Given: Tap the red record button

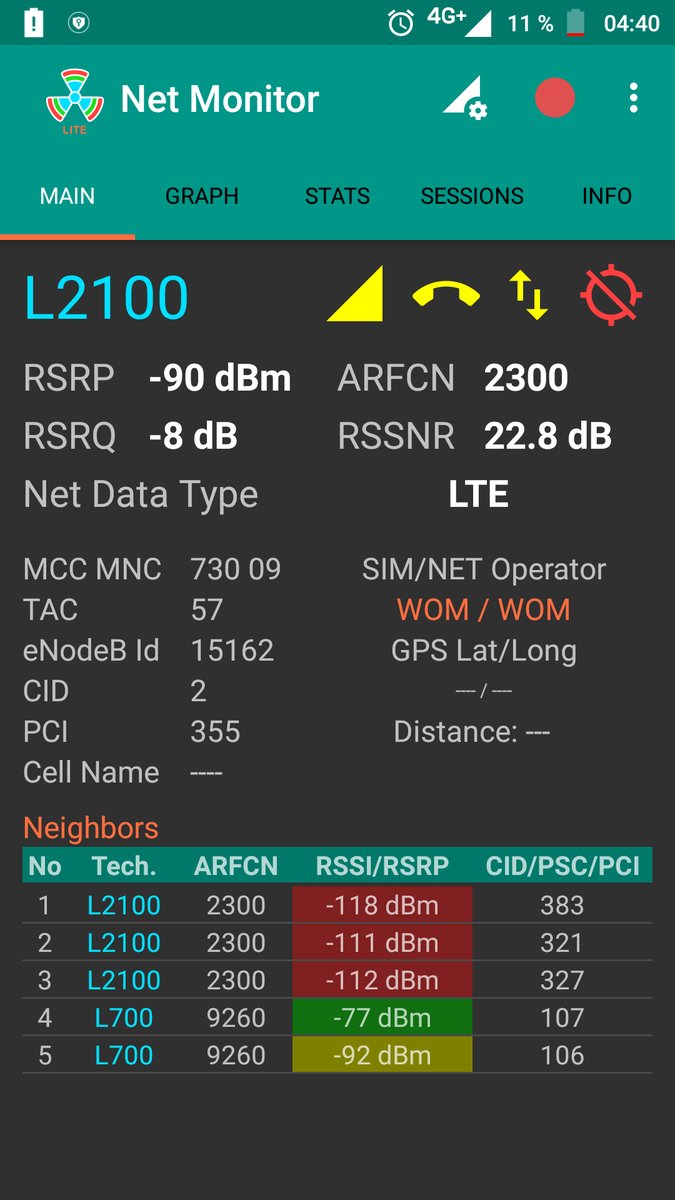Looking at the screenshot, I should click(x=555, y=98).
